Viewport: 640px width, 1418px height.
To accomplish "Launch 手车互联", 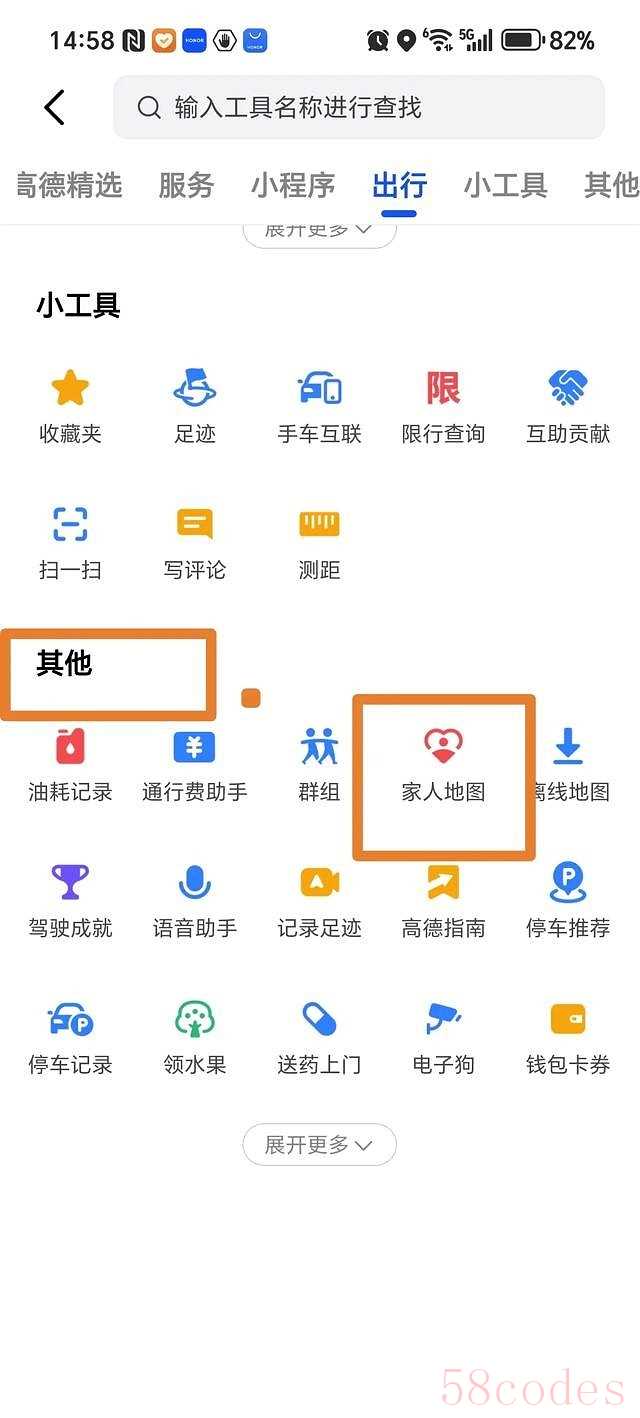I will tap(319, 405).
